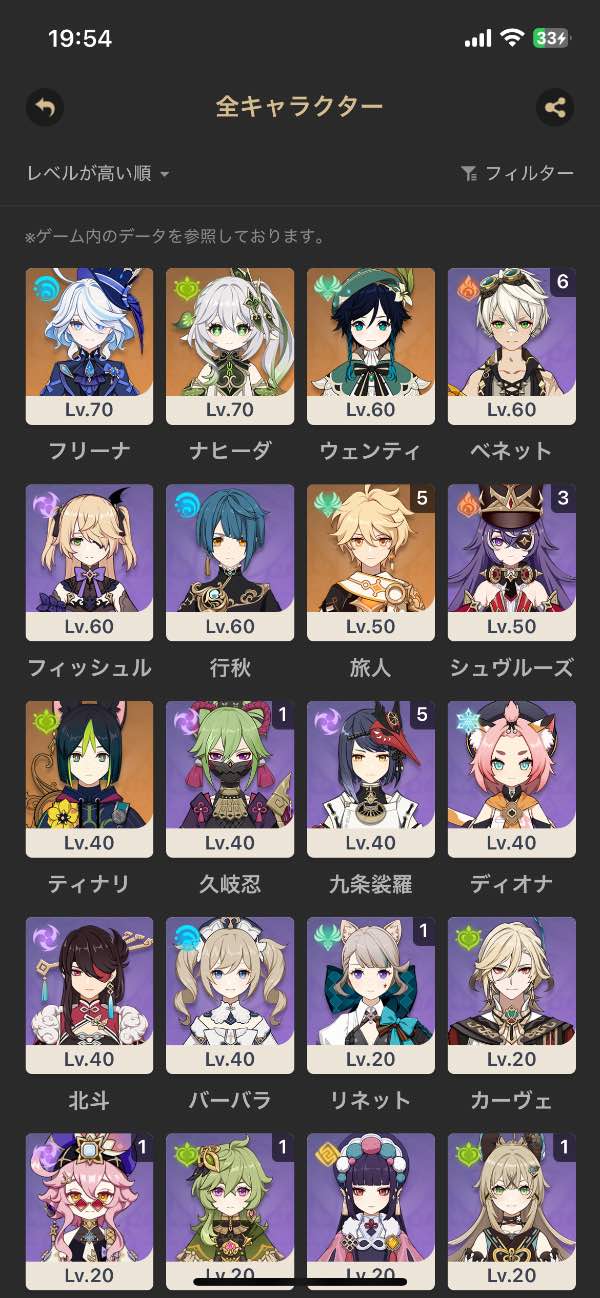Open ディオナ character card

point(512,778)
